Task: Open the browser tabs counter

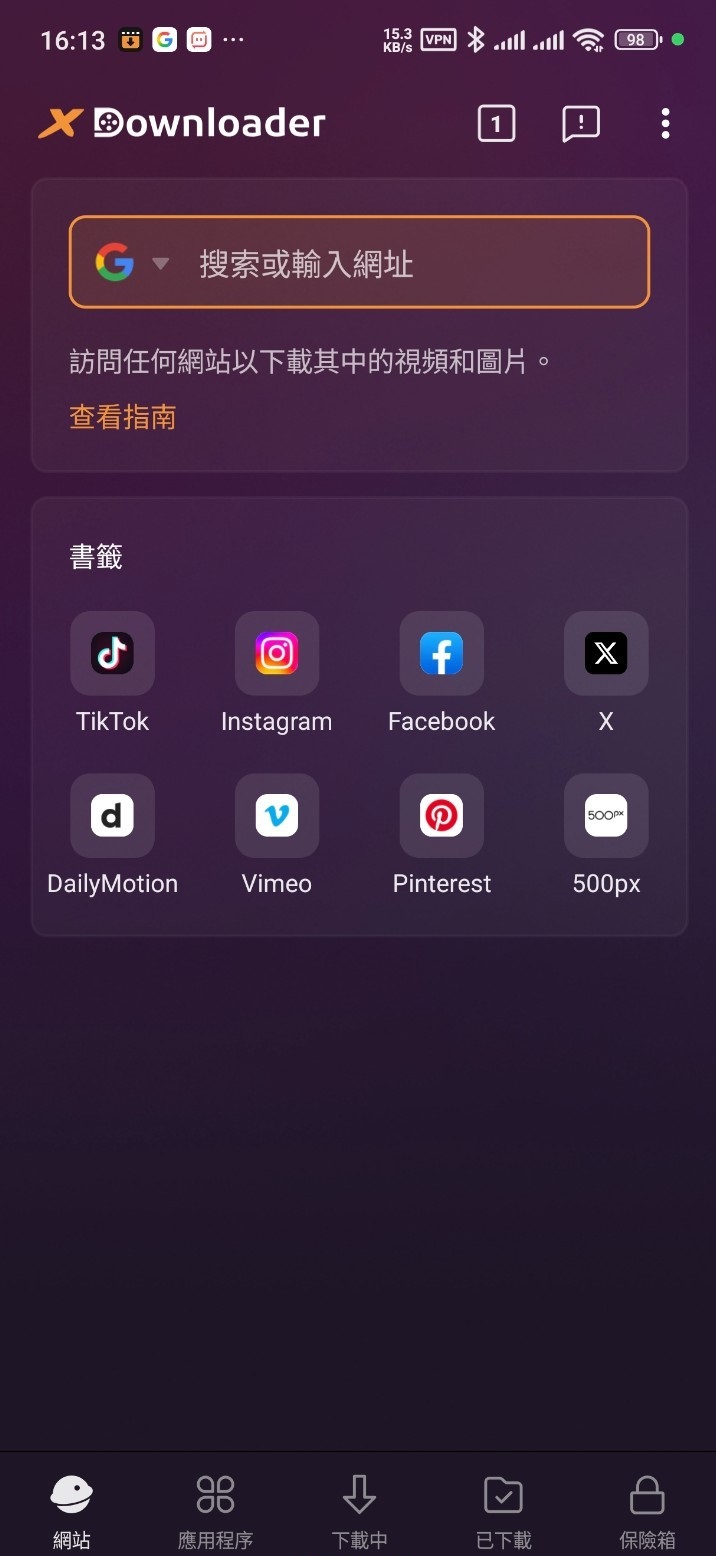Action: (x=496, y=124)
